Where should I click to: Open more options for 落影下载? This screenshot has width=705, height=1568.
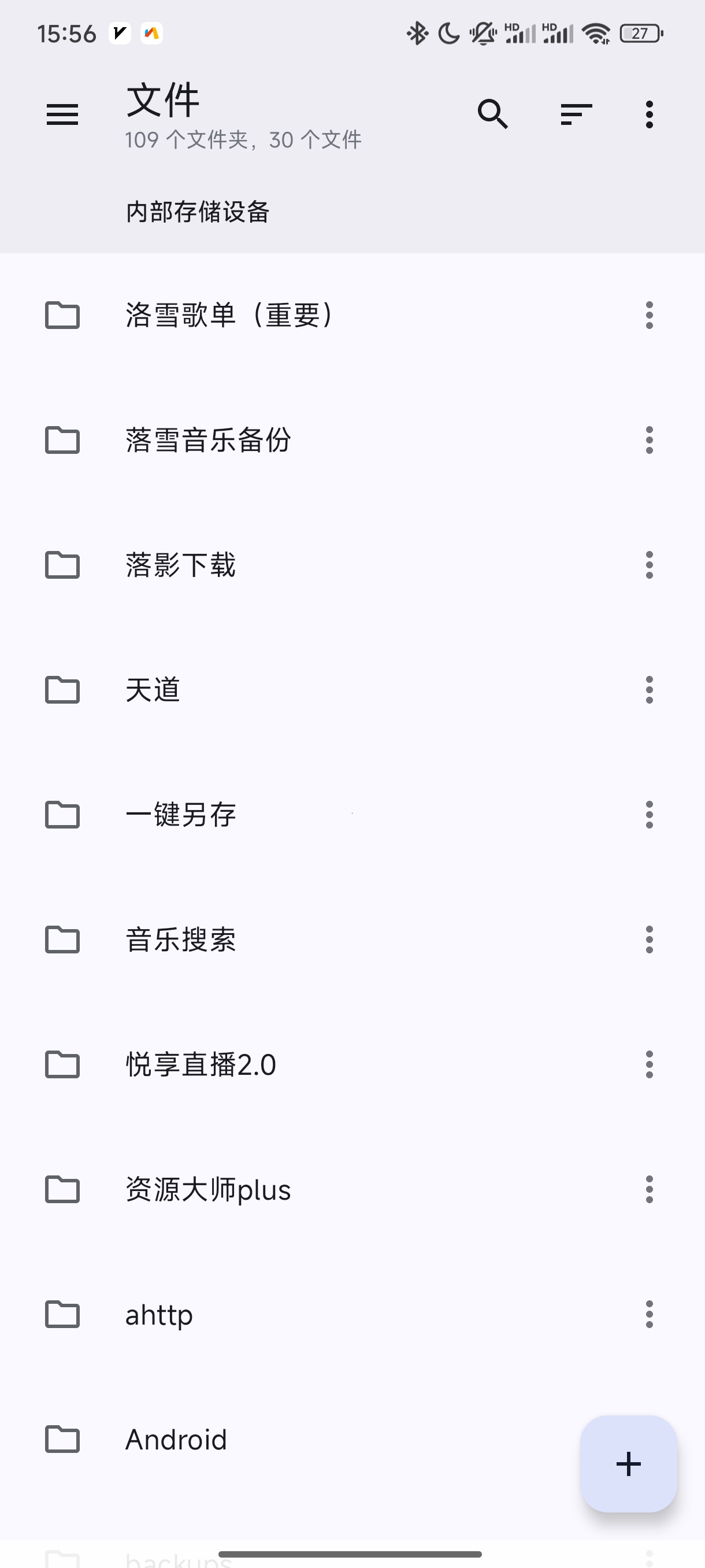tap(649, 565)
